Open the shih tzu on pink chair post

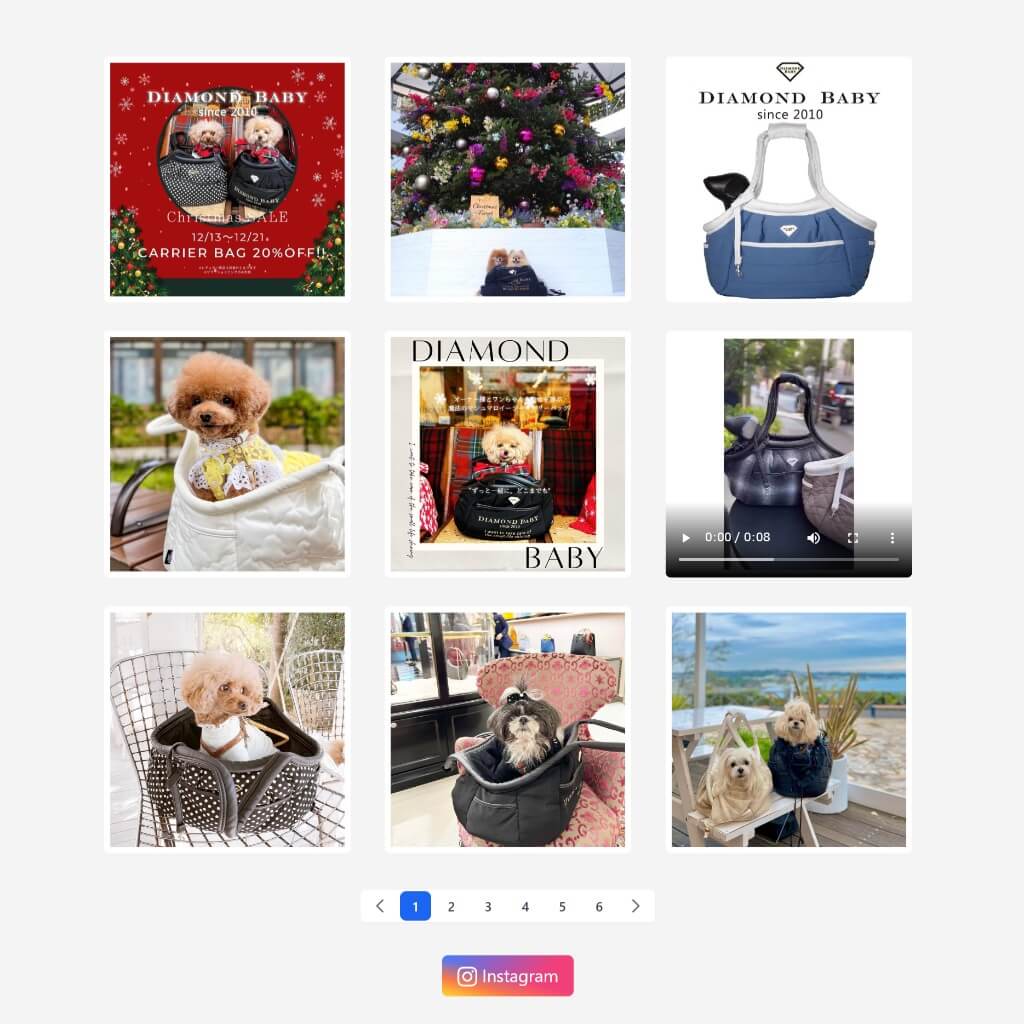point(507,729)
